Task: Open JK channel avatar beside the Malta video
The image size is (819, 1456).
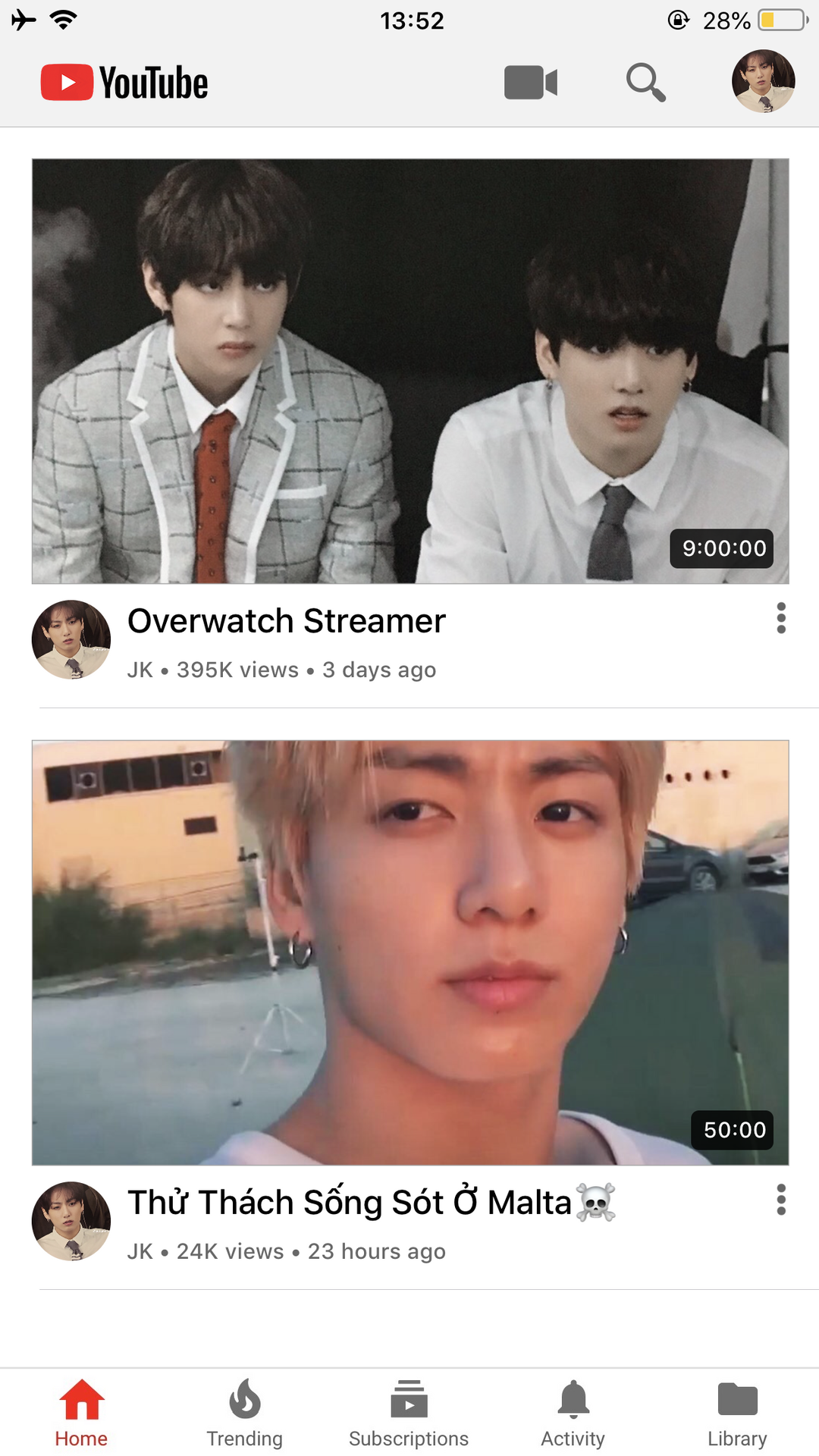Action: point(71,1221)
